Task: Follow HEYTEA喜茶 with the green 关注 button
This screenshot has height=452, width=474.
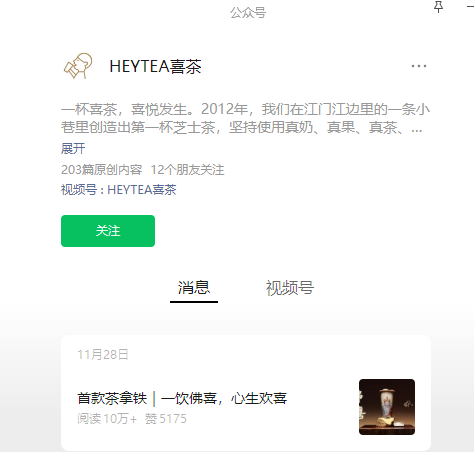Action: [108, 231]
